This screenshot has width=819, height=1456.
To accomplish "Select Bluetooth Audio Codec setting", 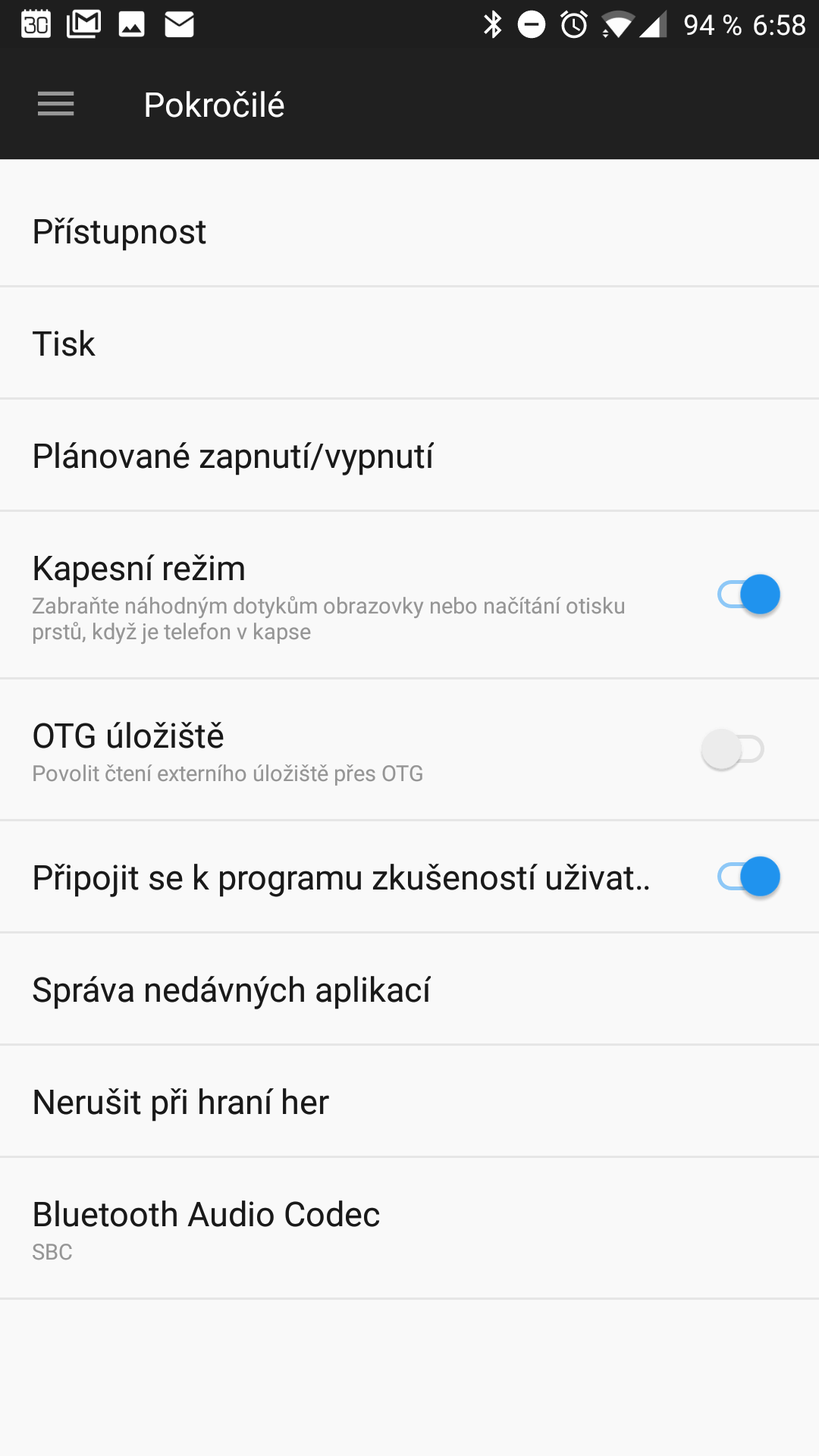I will (409, 1228).
